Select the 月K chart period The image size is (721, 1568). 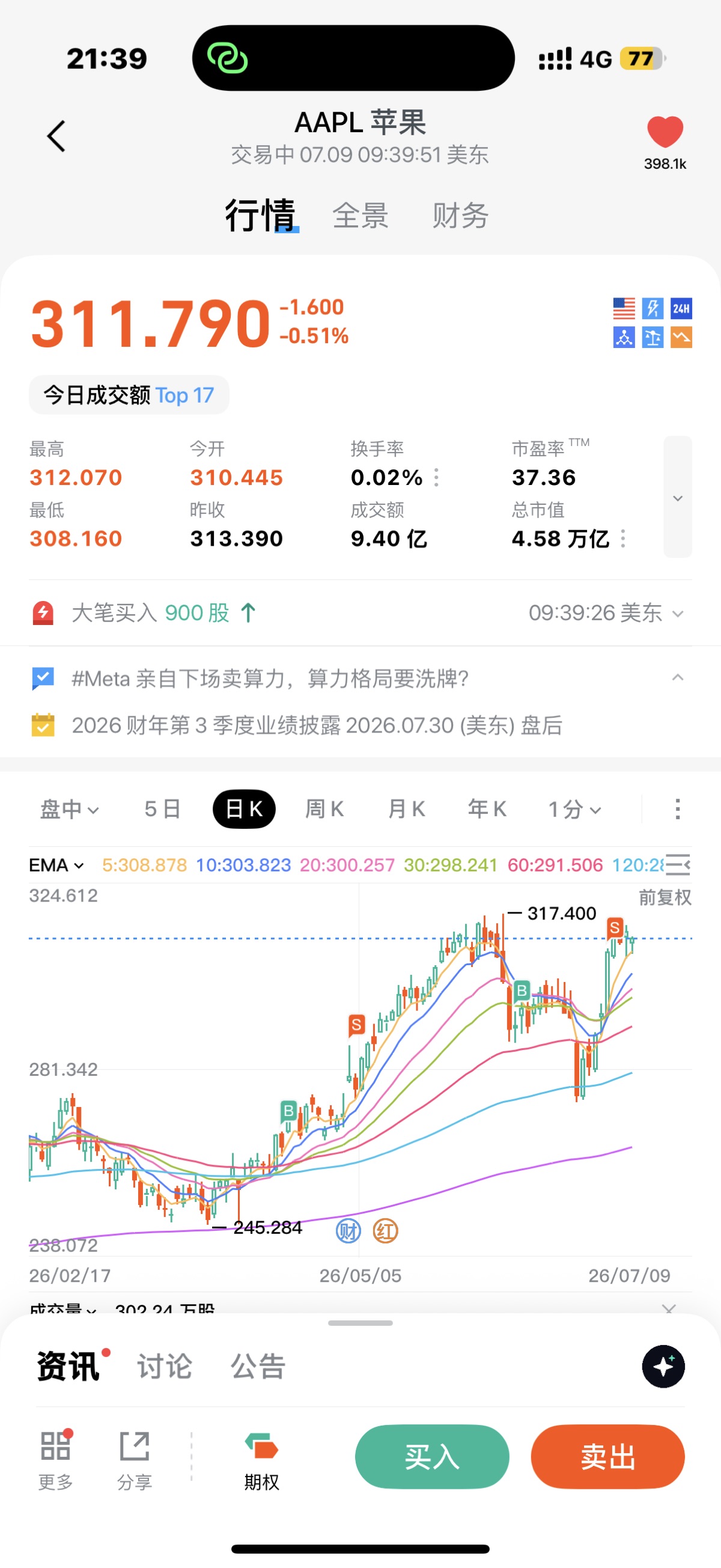[406, 810]
